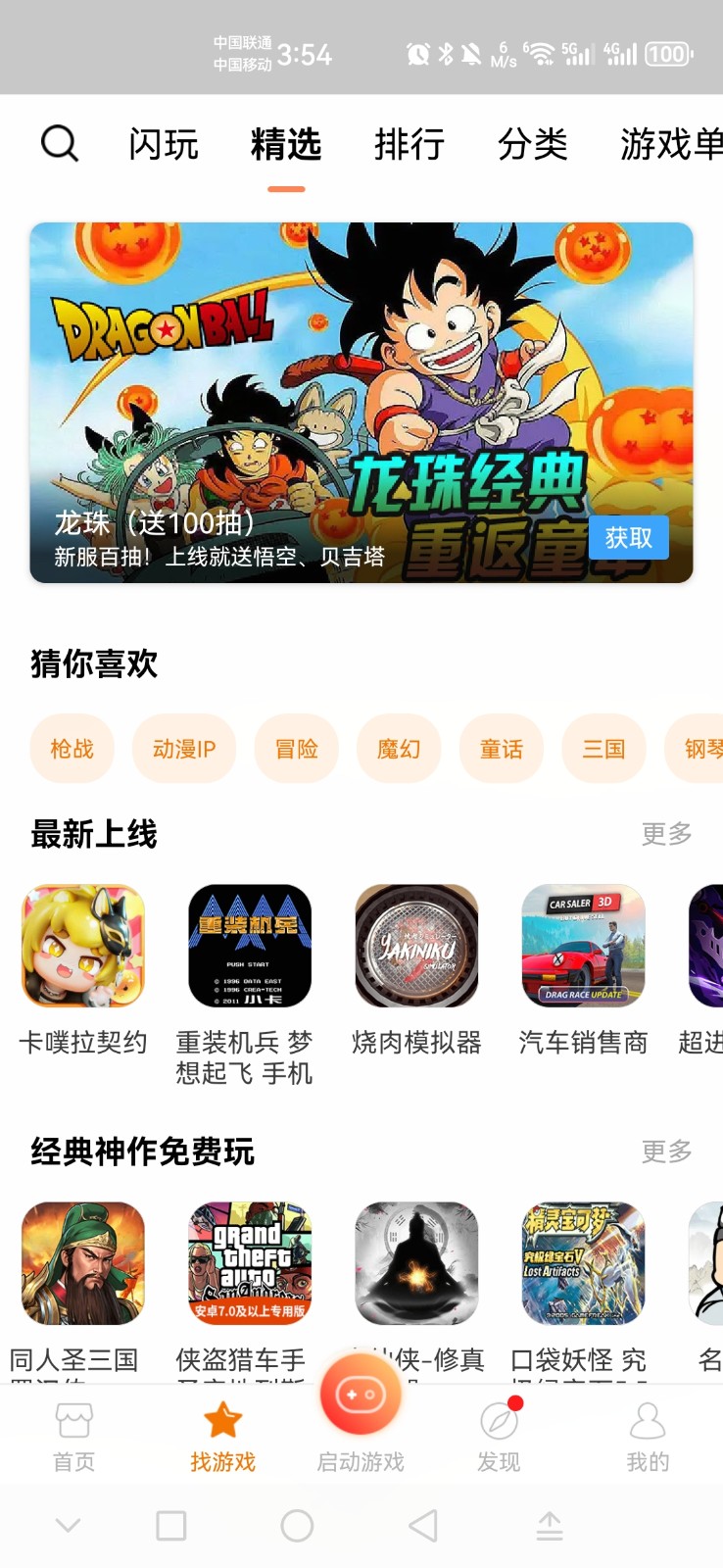Collapse the navigation bar chevron arrow
The width and height of the screenshot is (723, 1568).
[67, 1526]
